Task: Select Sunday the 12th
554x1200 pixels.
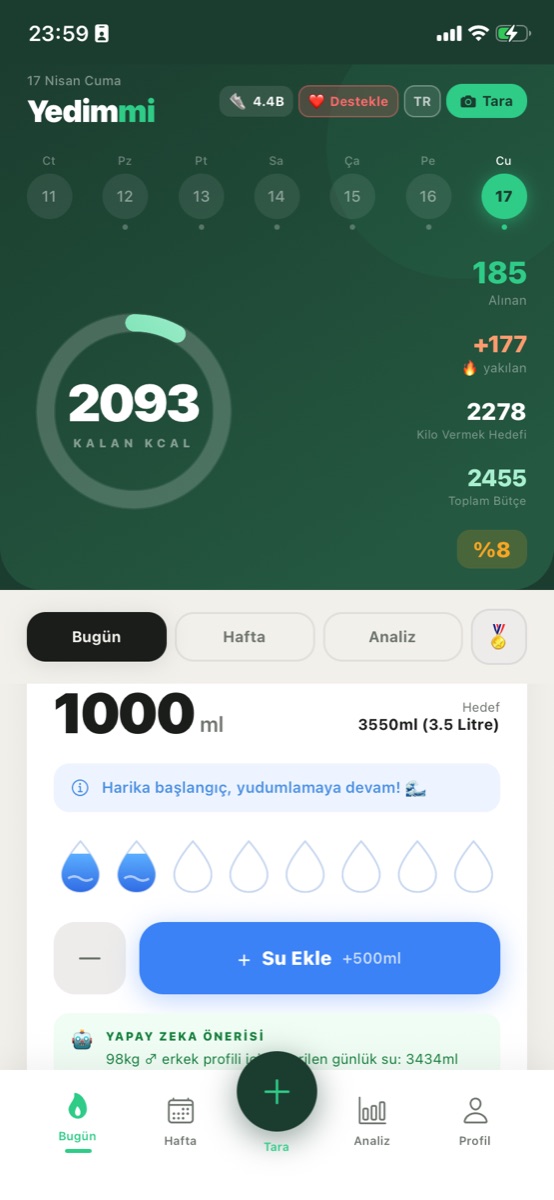Action: (125, 196)
